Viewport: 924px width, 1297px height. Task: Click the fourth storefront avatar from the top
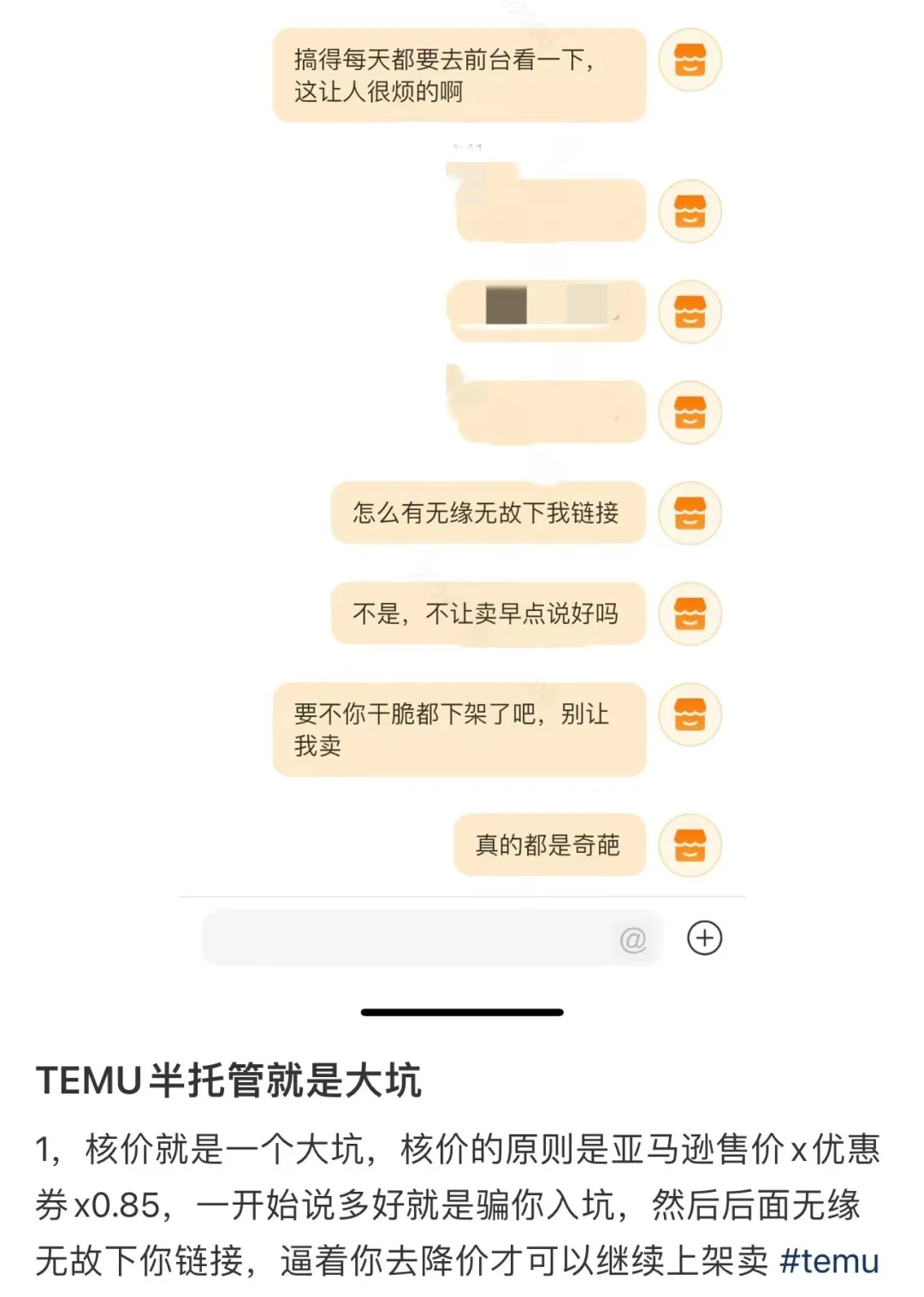(x=690, y=412)
